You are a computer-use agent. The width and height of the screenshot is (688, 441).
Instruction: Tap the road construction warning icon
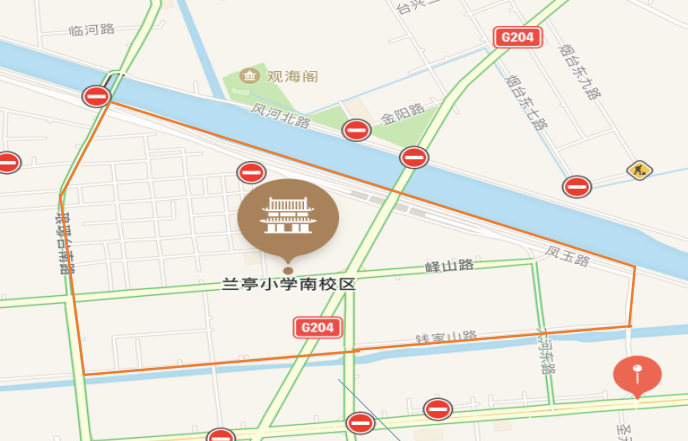[639, 170]
